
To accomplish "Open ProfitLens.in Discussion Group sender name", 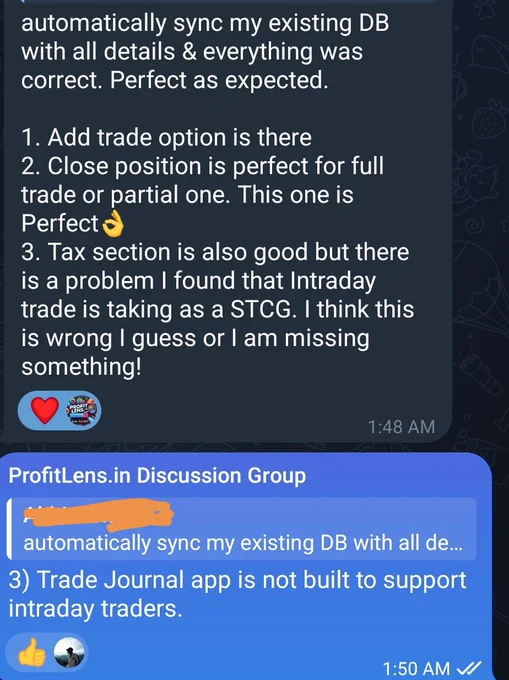I will pyautogui.click(x=157, y=476).
